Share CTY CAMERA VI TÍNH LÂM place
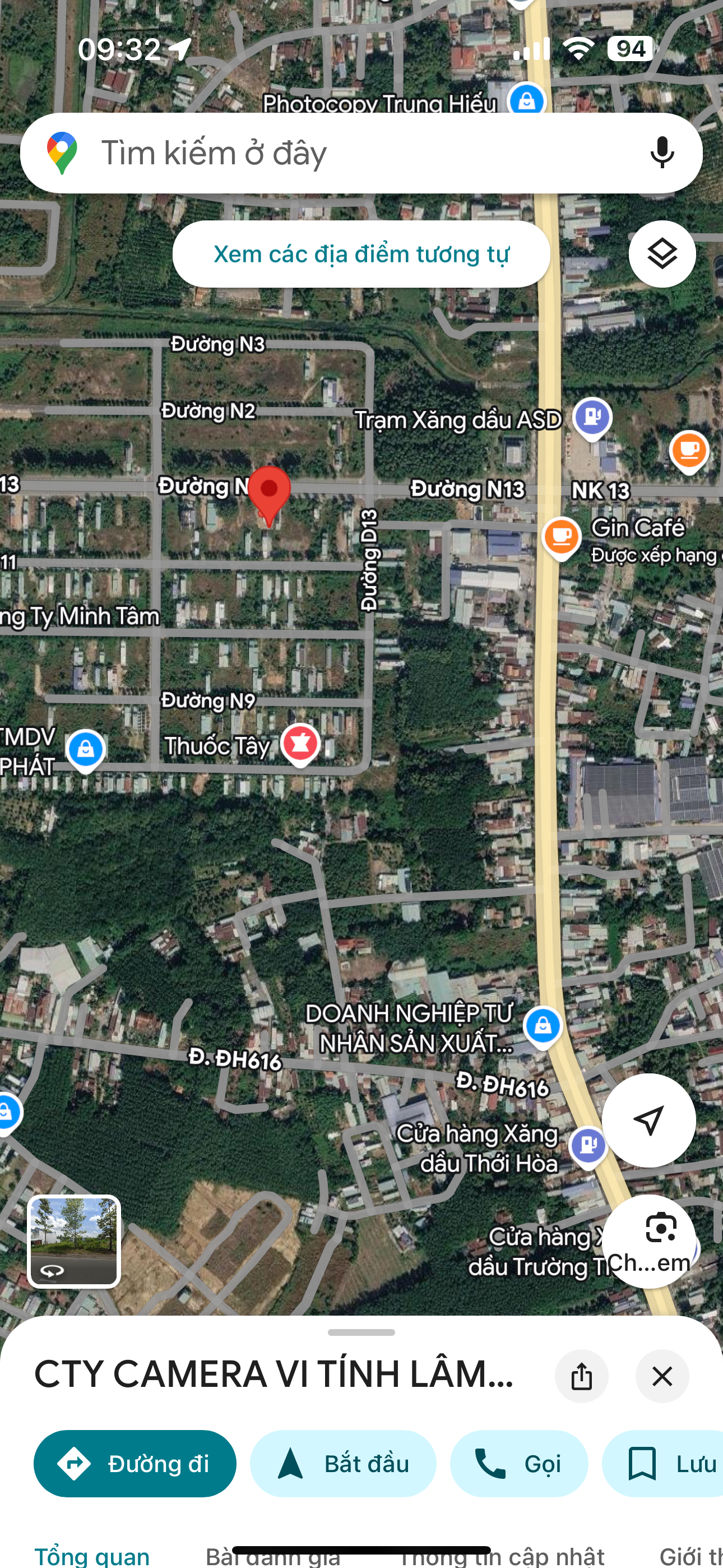 point(581,1376)
